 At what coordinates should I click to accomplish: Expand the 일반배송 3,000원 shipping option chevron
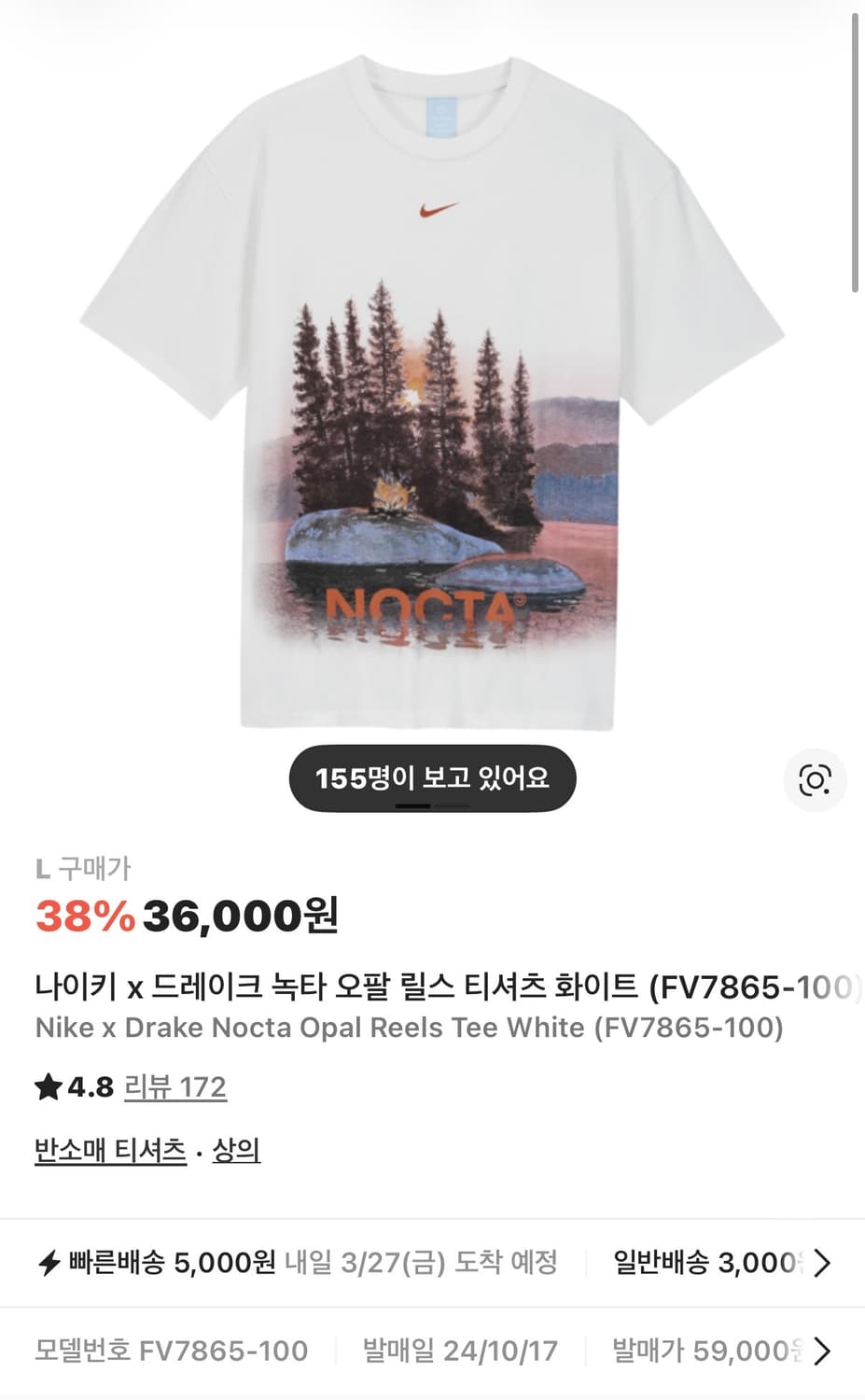[x=822, y=1262]
